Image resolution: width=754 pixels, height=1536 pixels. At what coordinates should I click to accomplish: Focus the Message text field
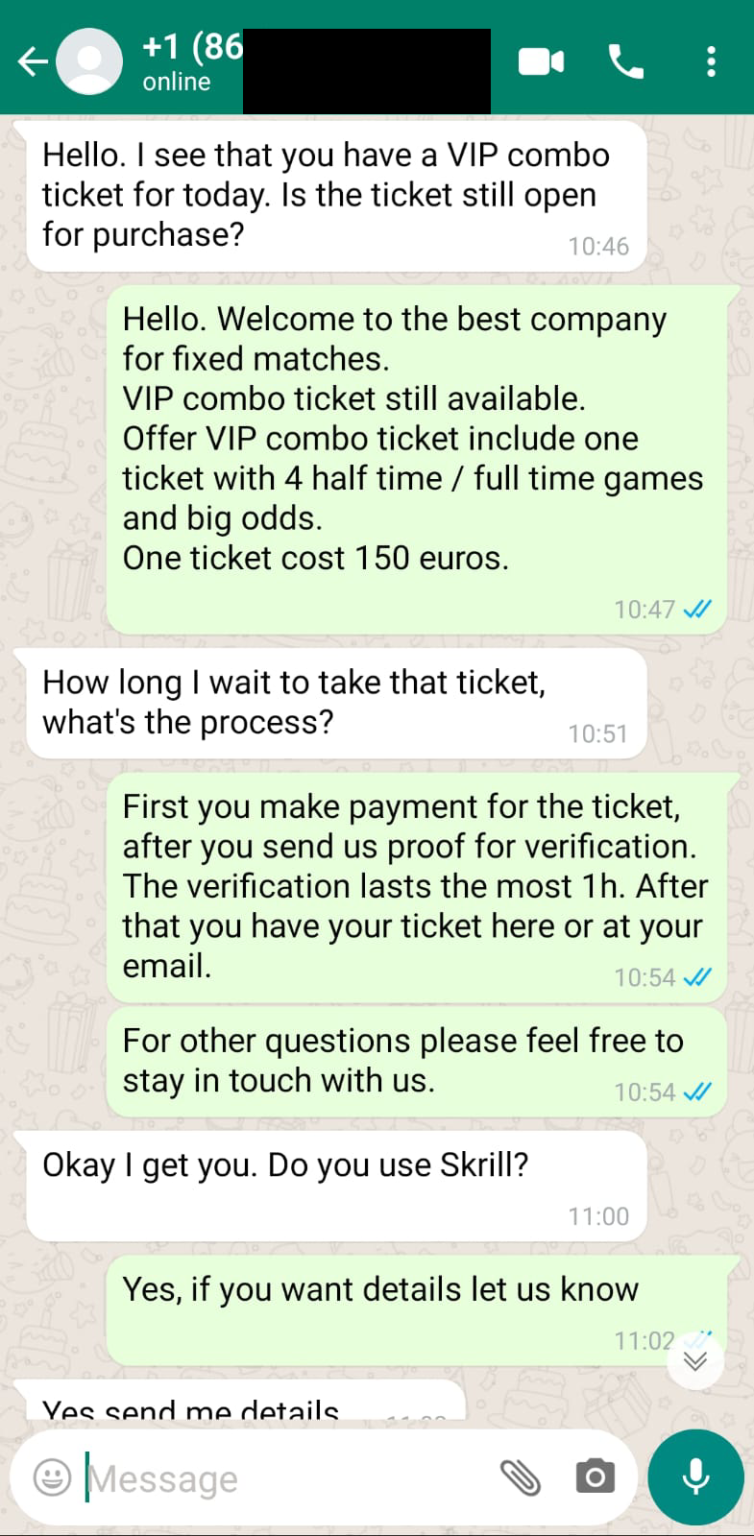point(280,1478)
